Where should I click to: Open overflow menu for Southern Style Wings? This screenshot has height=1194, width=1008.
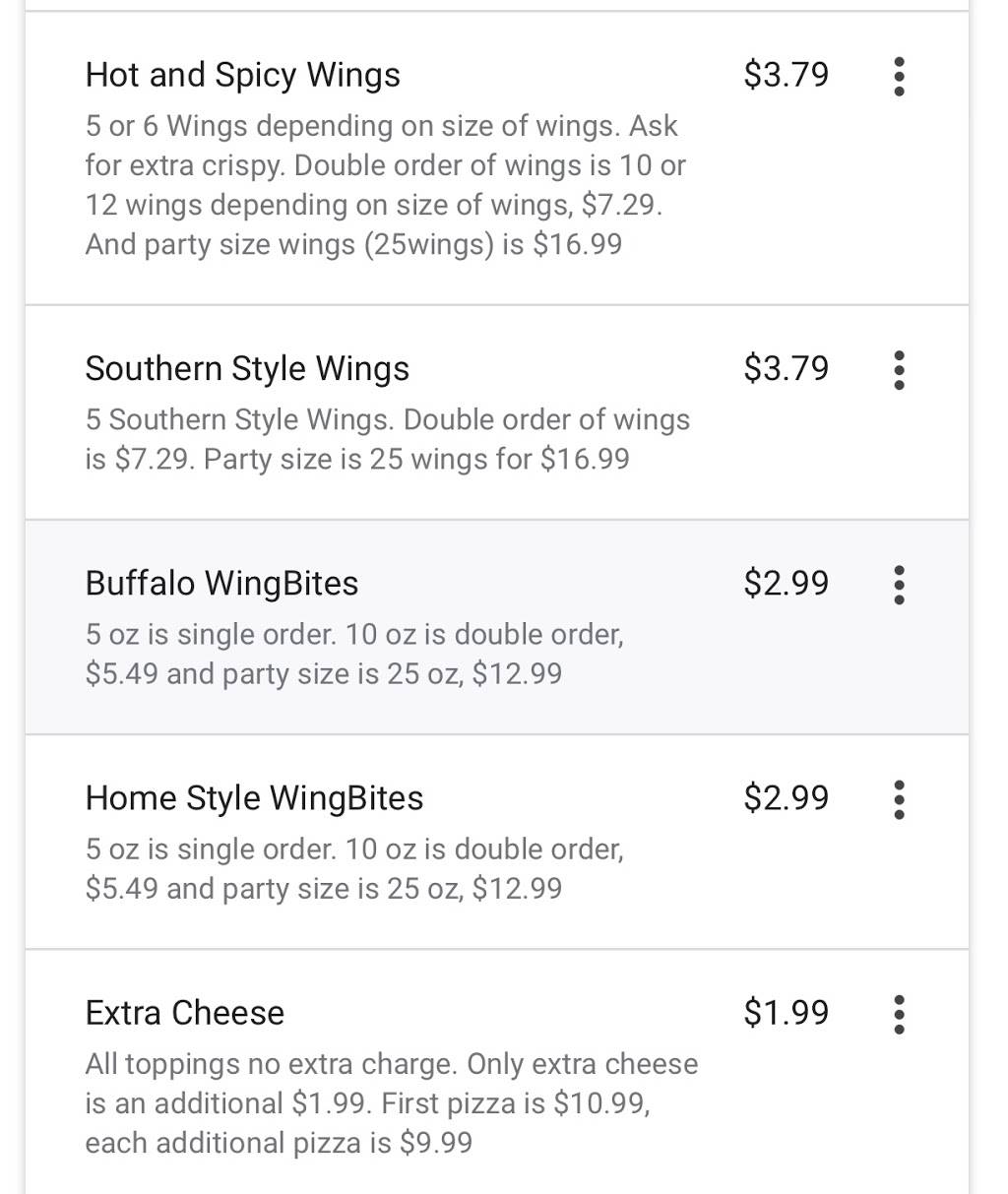click(898, 369)
